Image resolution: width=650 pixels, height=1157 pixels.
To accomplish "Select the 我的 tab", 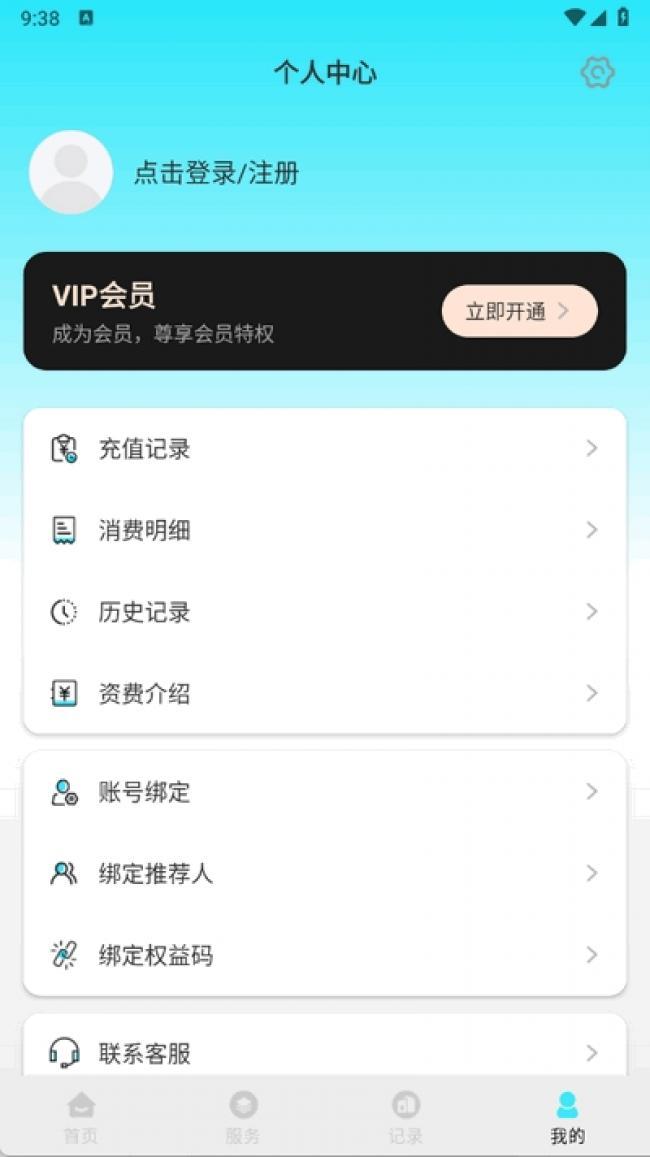I will (567, 1116).
